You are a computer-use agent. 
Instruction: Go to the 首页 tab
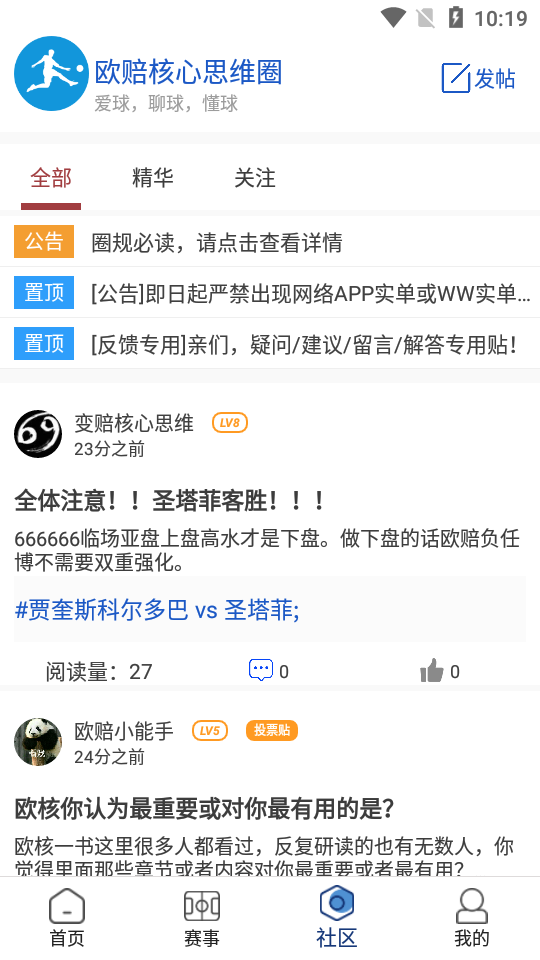click(67, 918)
